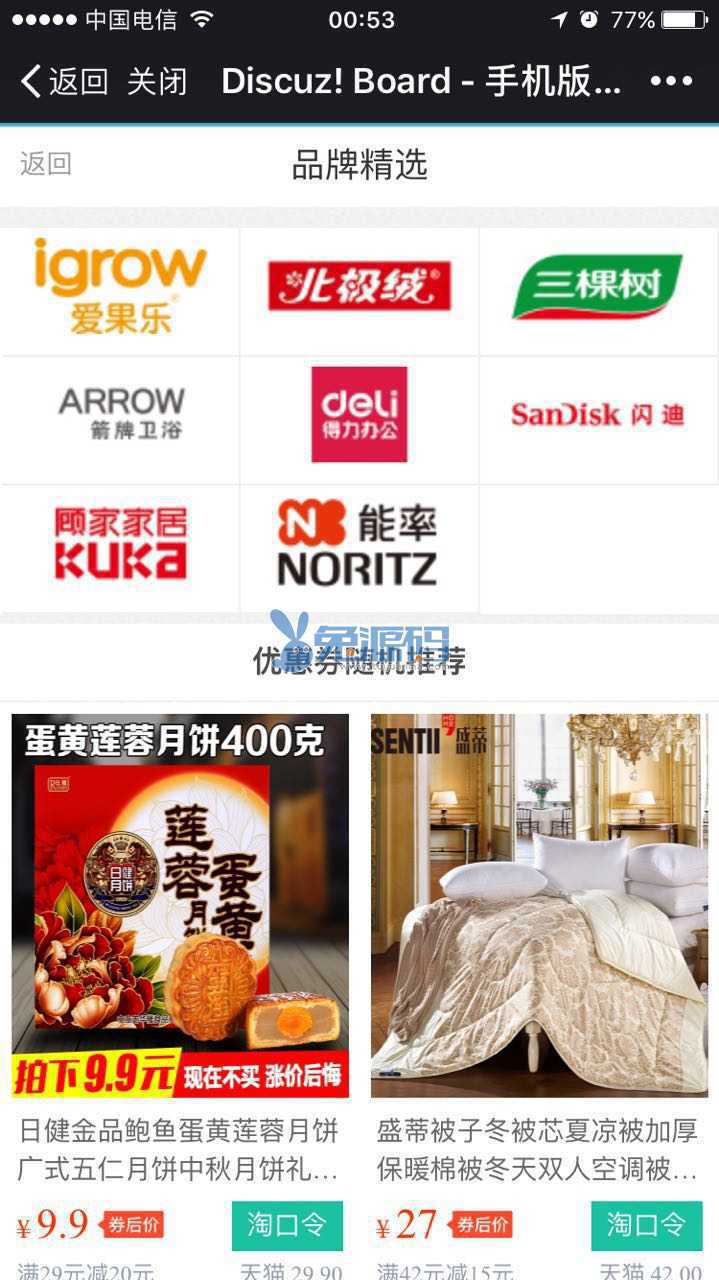Screen dimensions: 719x1280
Task: View the 顾家家居 KUKA brand
Action: [x=120, y=545]
